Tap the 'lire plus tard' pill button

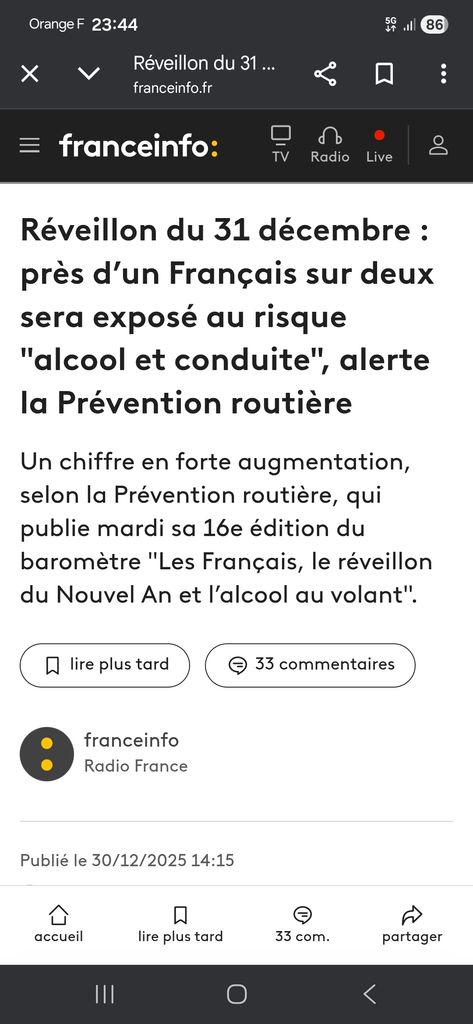[x=105, y=665]
